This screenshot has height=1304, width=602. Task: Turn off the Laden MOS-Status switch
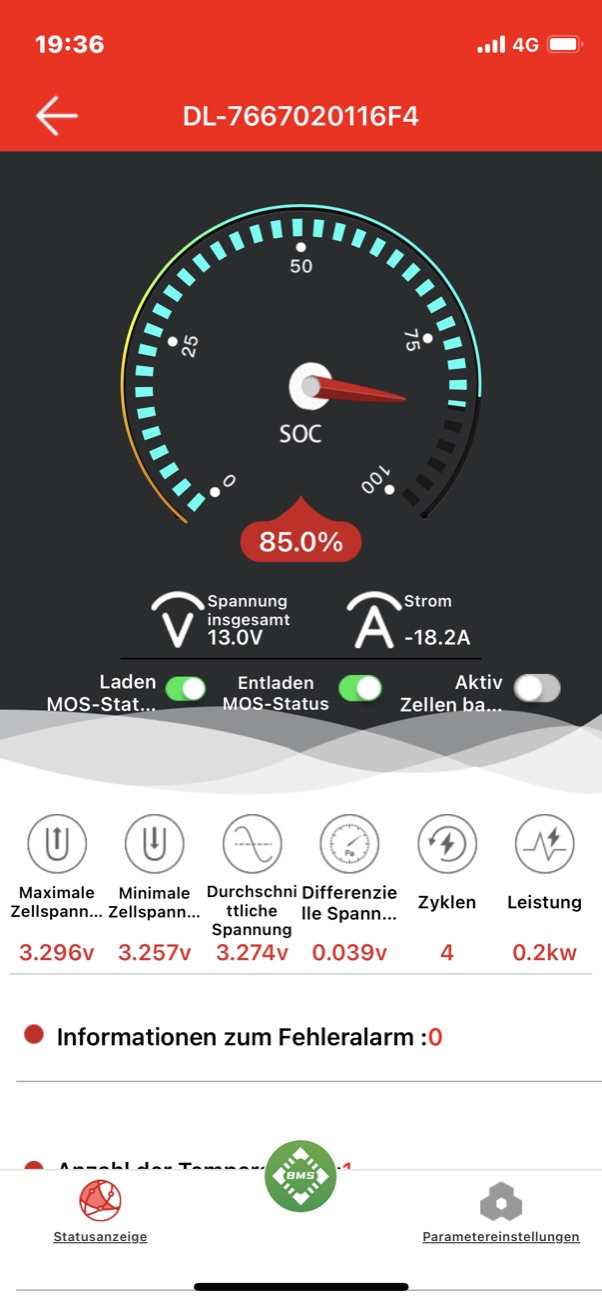[x=186, y=689]
